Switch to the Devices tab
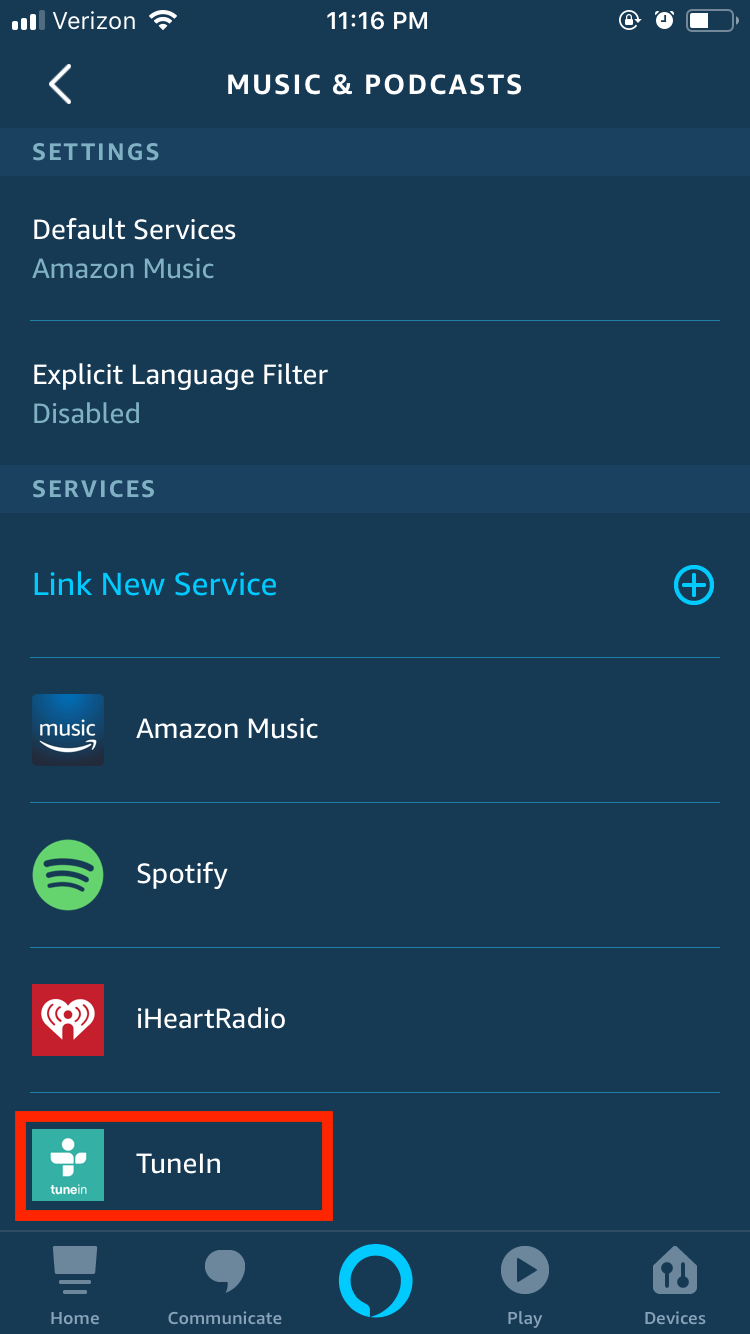Viewport: 750px width, 1334px height. pos(675,1285)
